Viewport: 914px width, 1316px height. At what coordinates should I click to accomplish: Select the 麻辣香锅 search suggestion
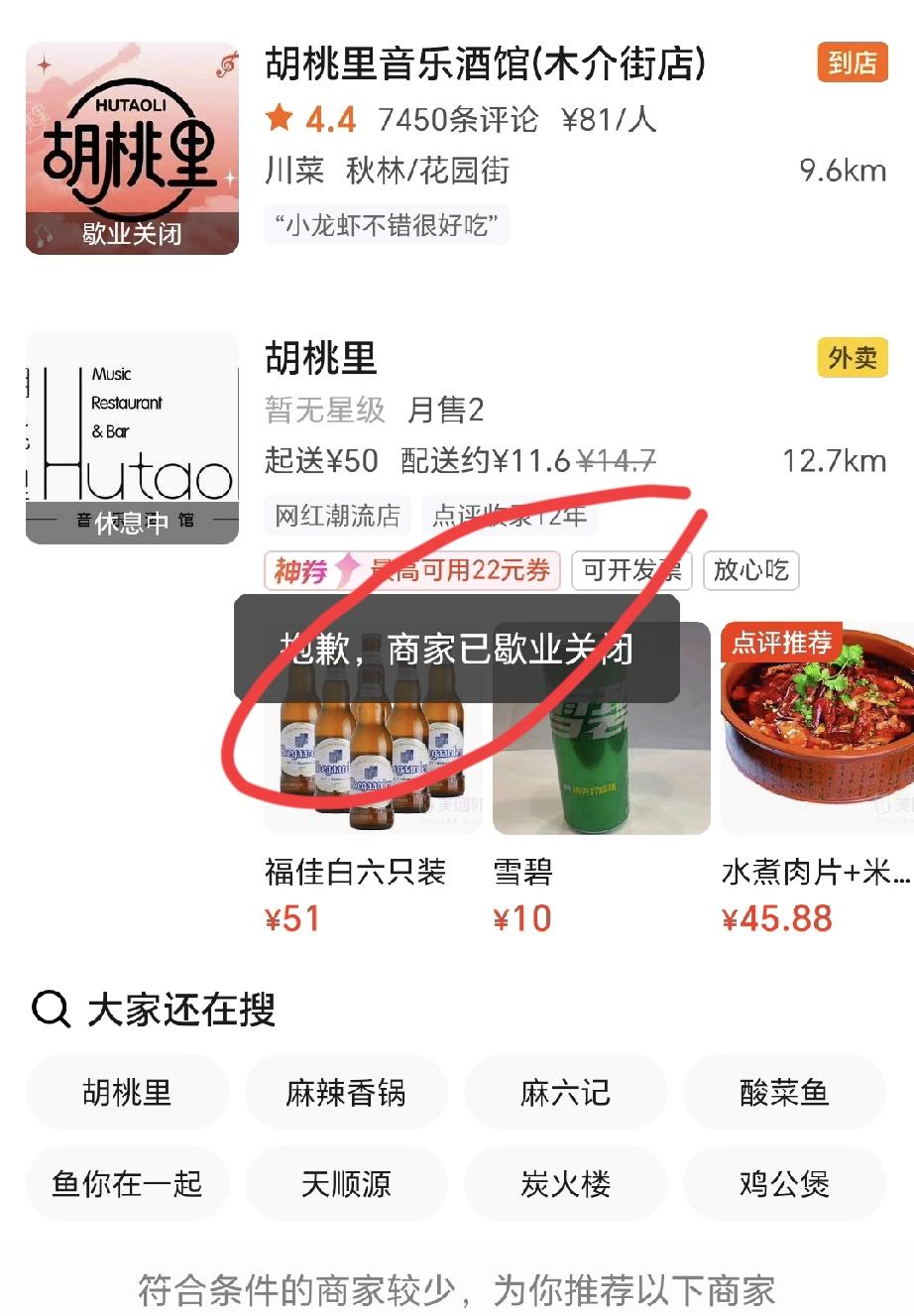click(x=346, y=1092)
